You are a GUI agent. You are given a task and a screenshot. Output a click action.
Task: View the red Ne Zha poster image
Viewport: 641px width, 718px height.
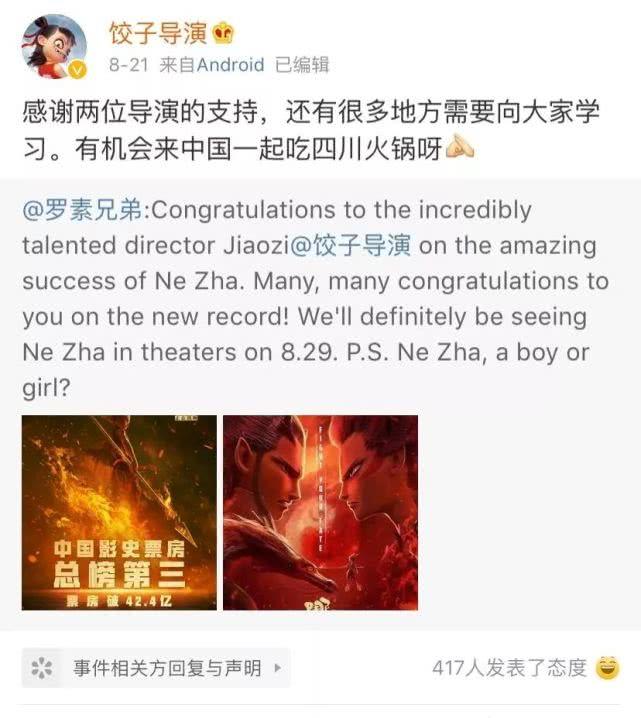[320, 512]
